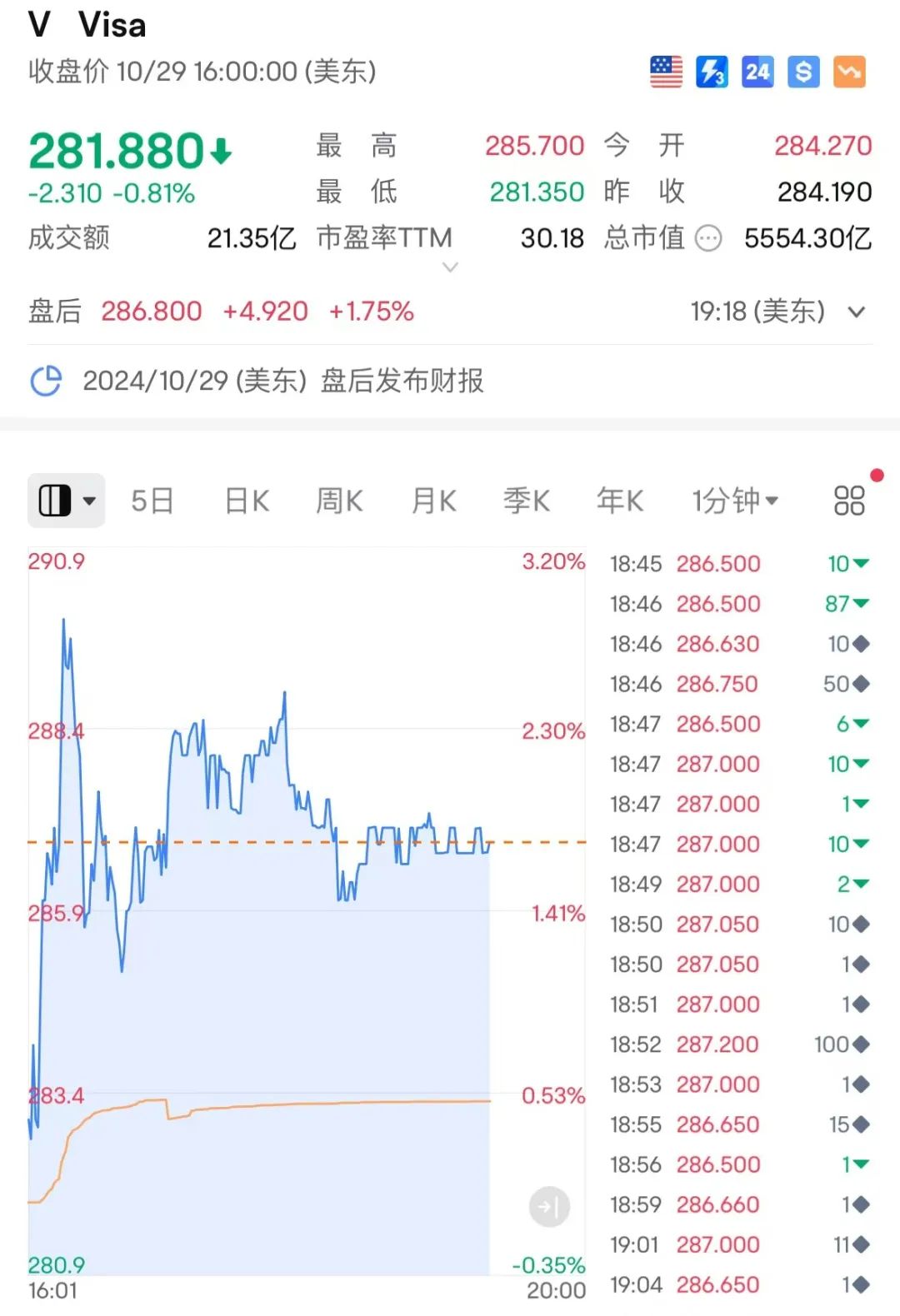View the 年K yearly chart
The height and width of the screenshot is (1316, 900).
pyautogui.click(x=620, y=501)
